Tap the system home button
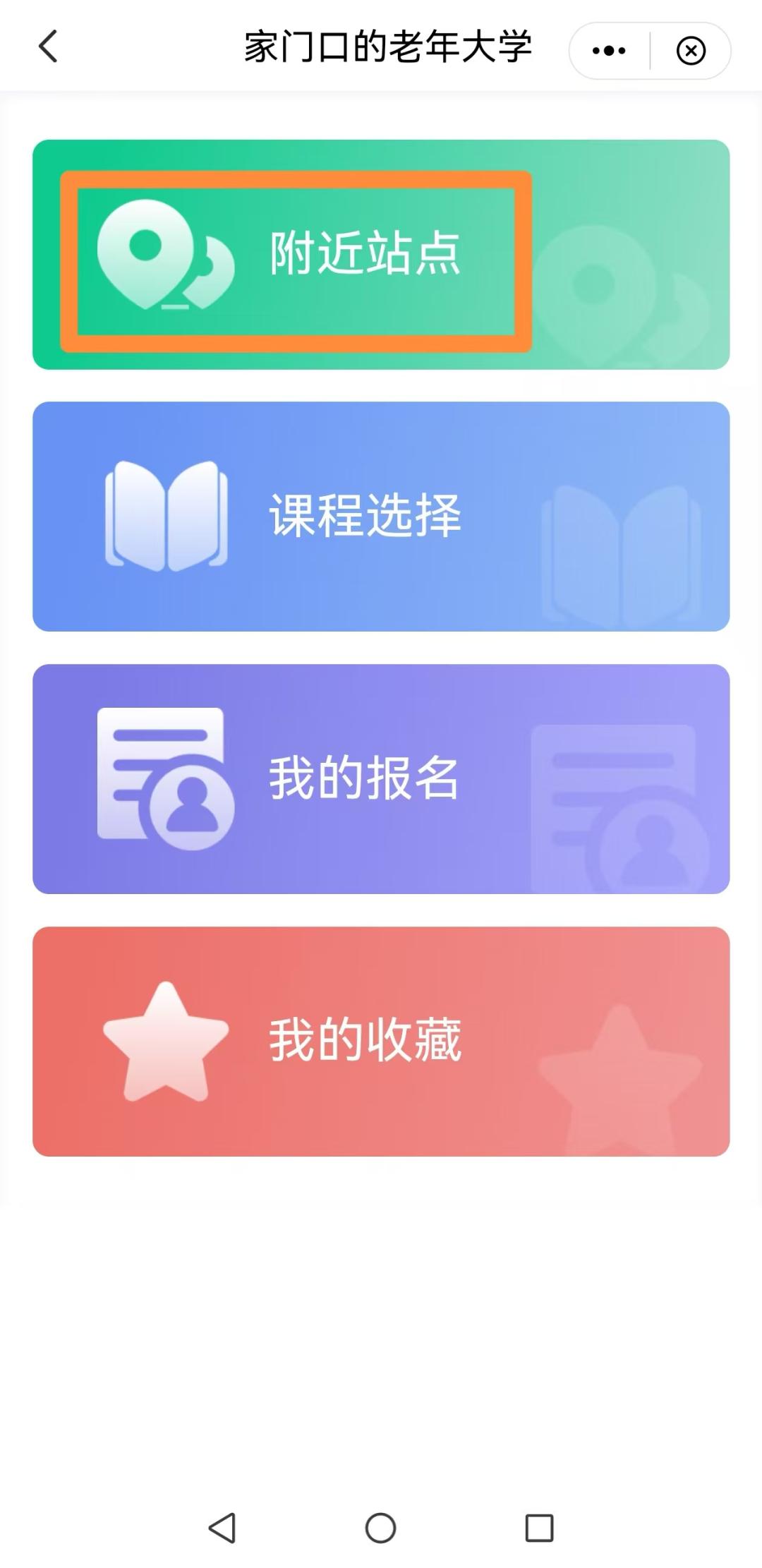Screen dimensions: 762x1568 click(x=380, y=1528)
